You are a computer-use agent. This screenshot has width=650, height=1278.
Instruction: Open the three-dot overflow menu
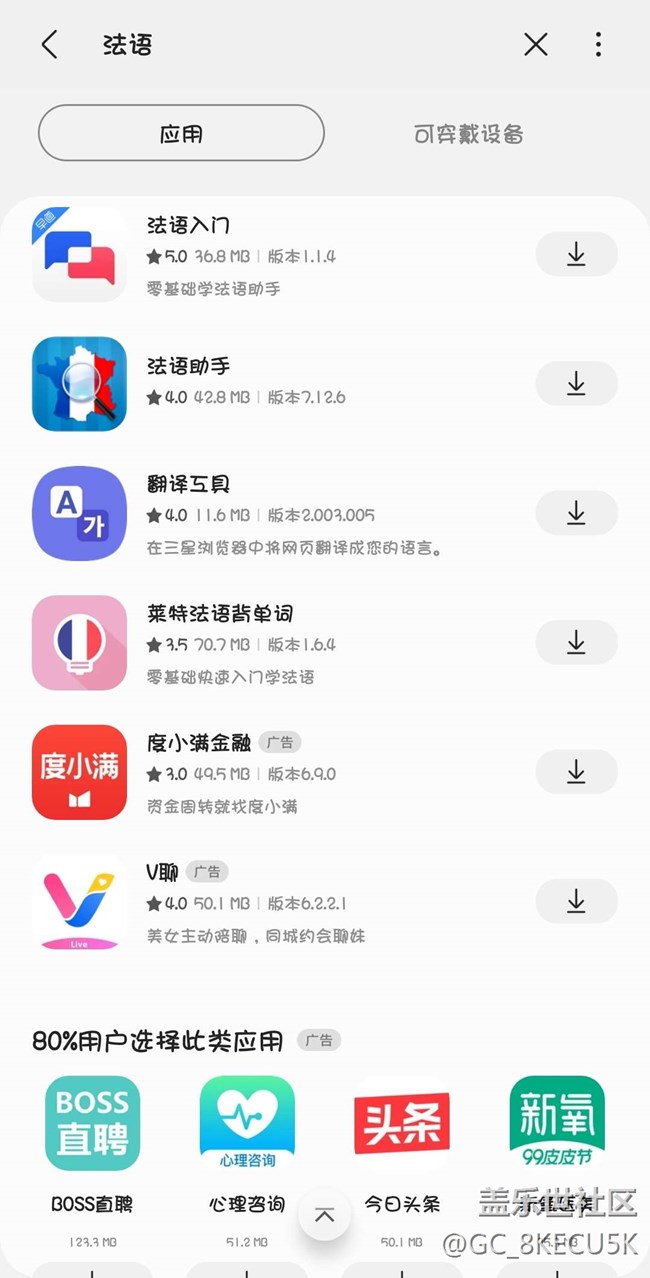[x=598, y=44]
